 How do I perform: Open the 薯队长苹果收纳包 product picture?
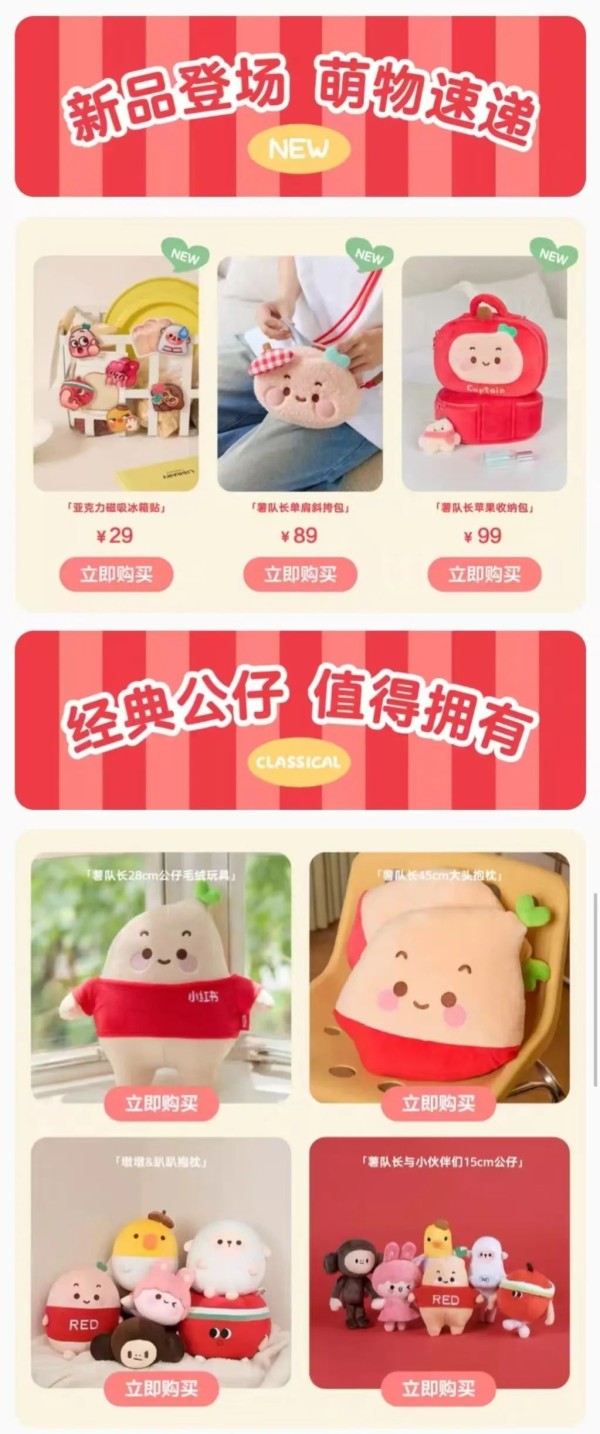point(484,374)
